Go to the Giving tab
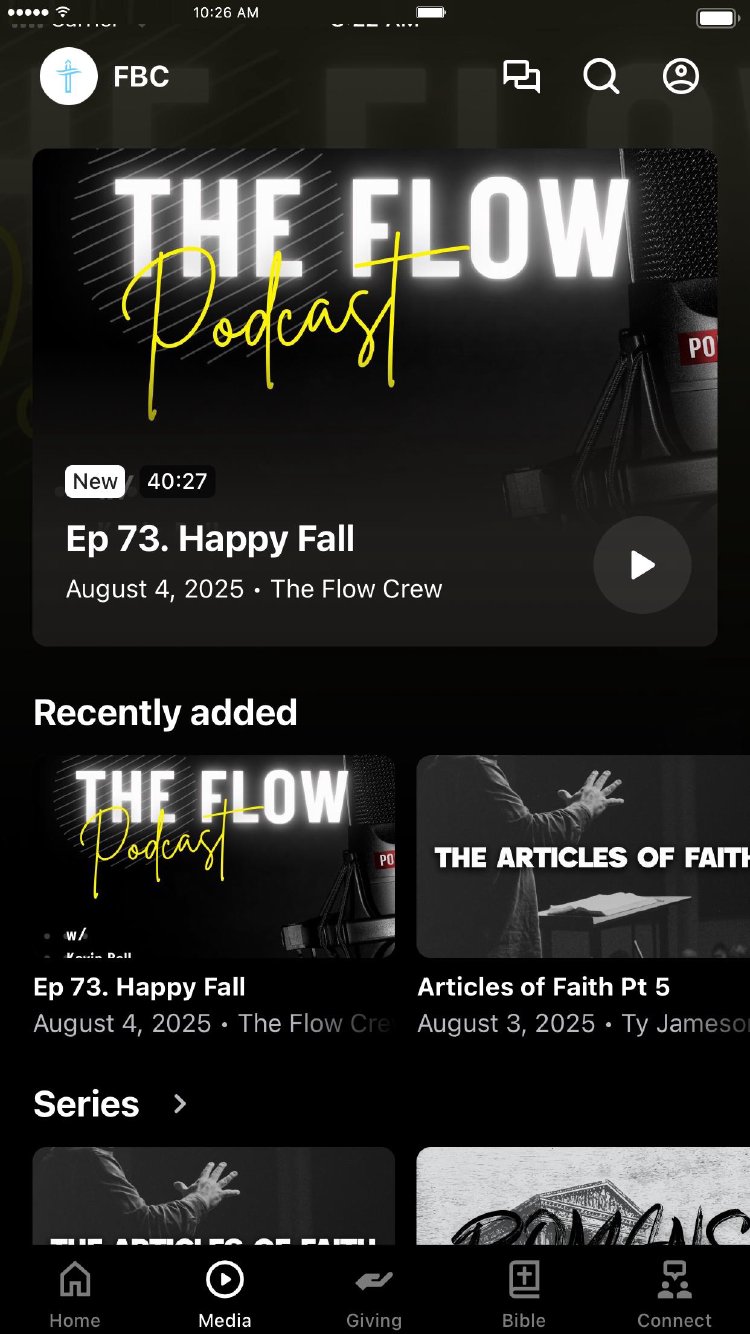The image size is (750, 1334). coord(374,1294)
